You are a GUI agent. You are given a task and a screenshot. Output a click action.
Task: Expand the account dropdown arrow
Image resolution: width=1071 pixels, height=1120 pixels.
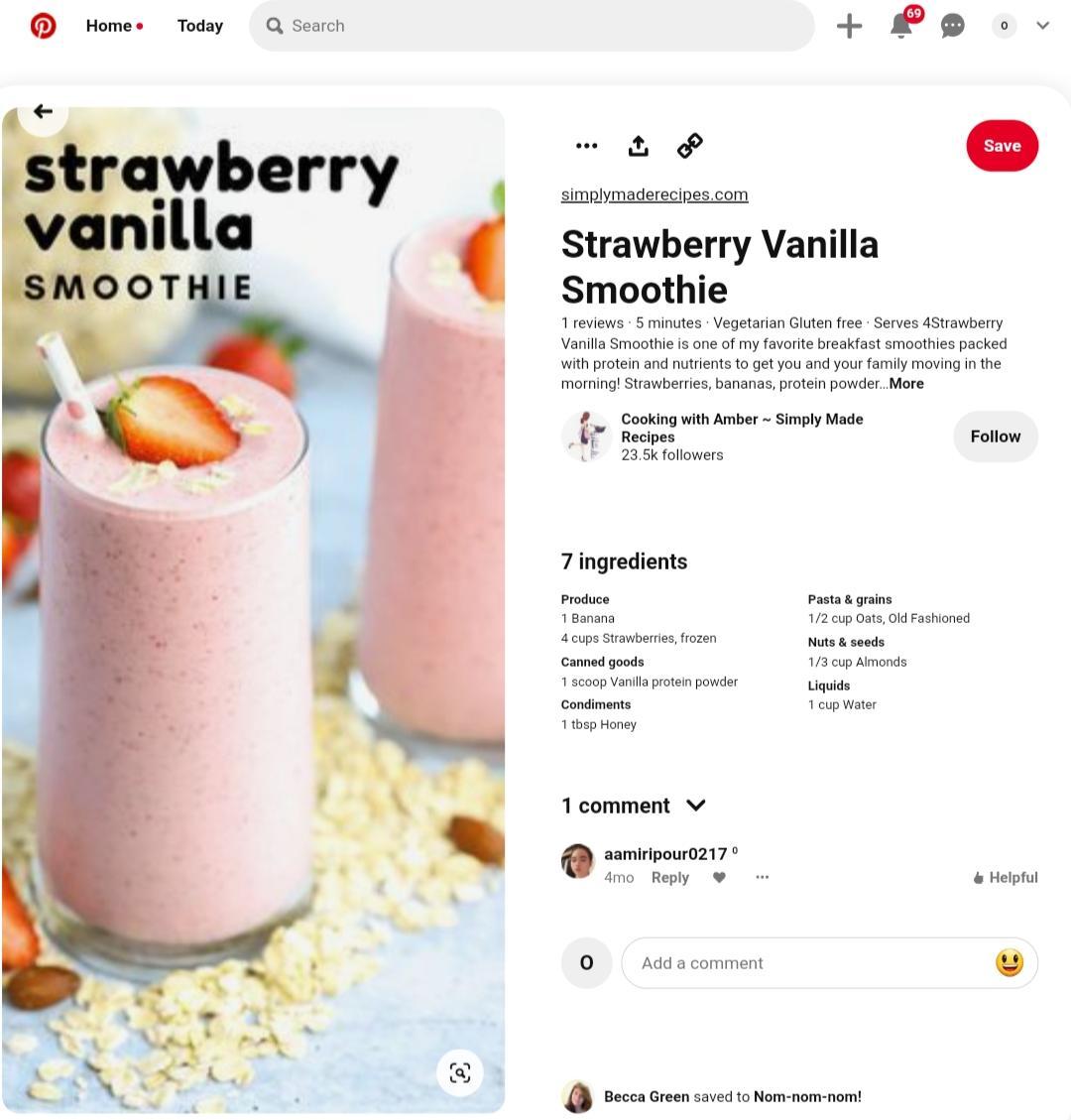pyautogui.click(x=1042, y=26)
